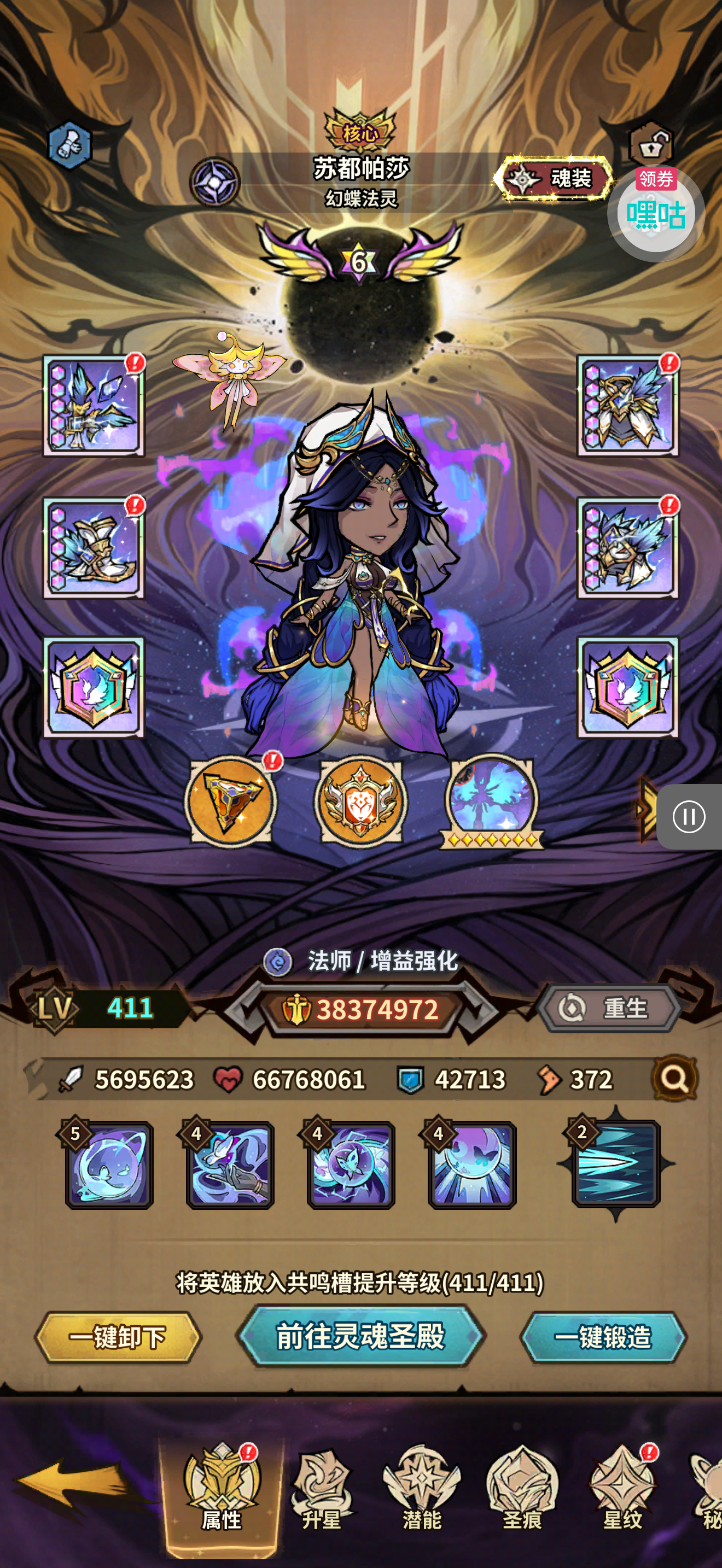Tap the 一键卸下 button

pyautogui.click(x=118, y=1337)
